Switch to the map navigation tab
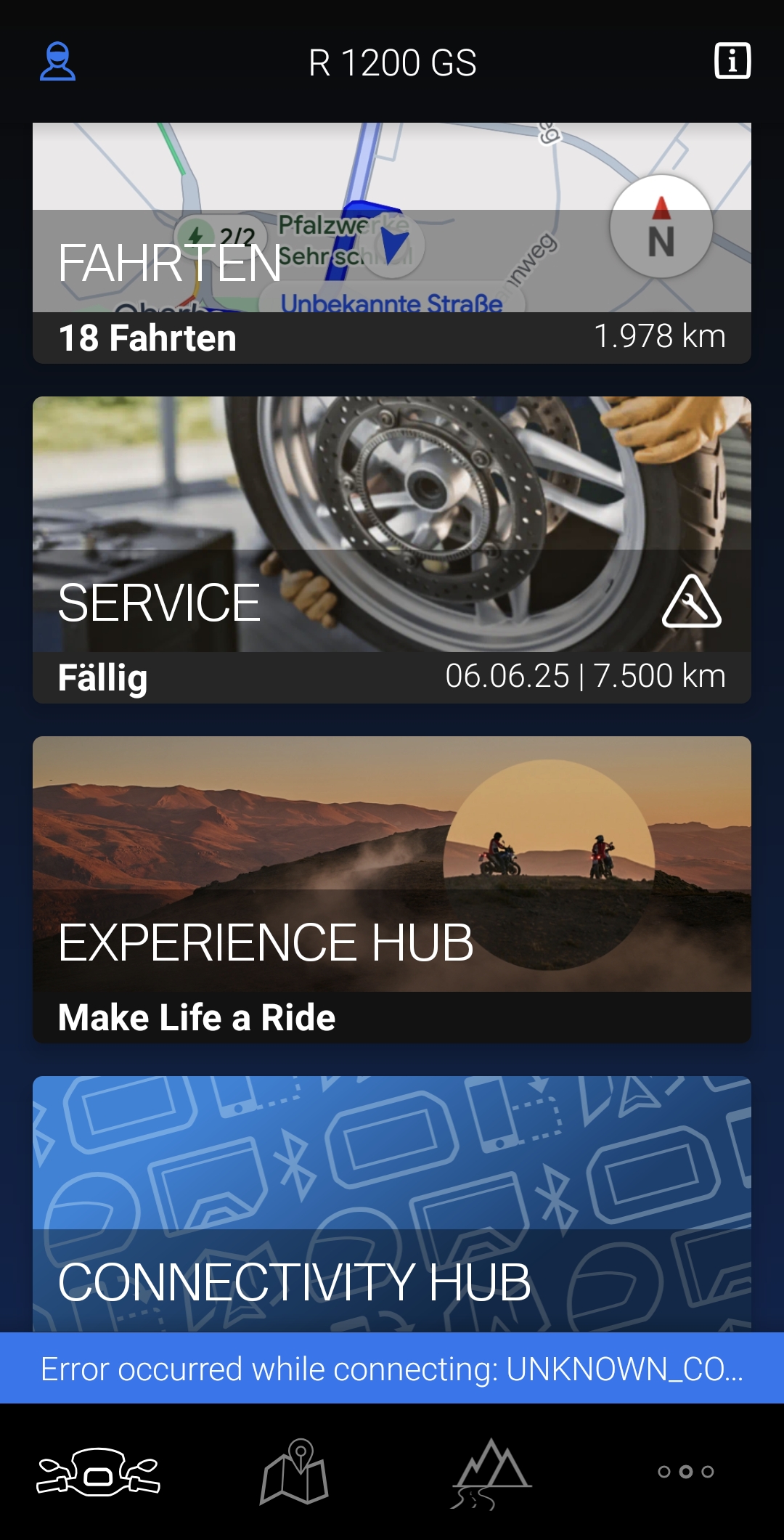The width and height of the screenshot is (784, 1540). coord(295,1472)
